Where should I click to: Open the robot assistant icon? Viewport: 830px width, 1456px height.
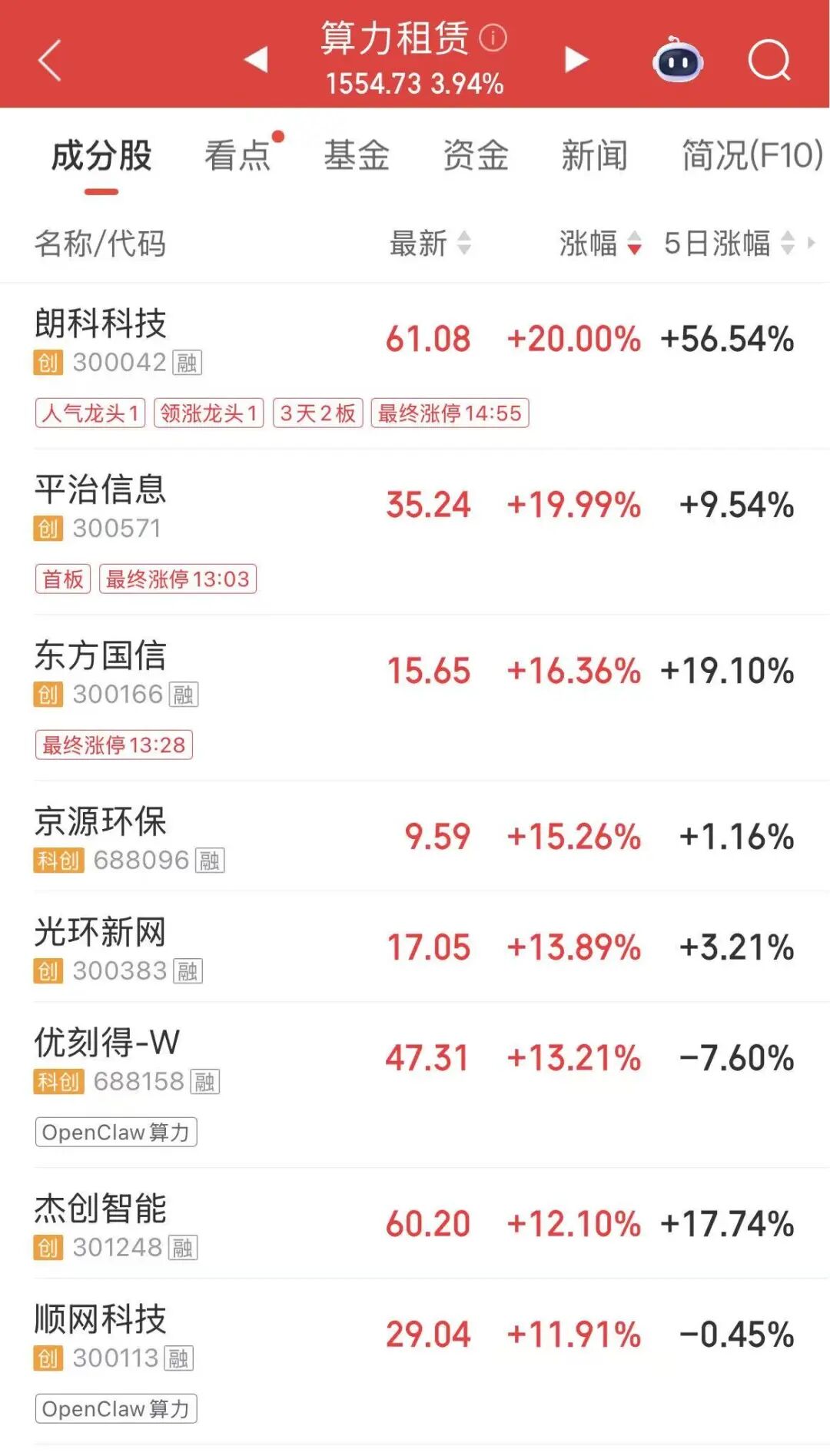coord(677,61)
